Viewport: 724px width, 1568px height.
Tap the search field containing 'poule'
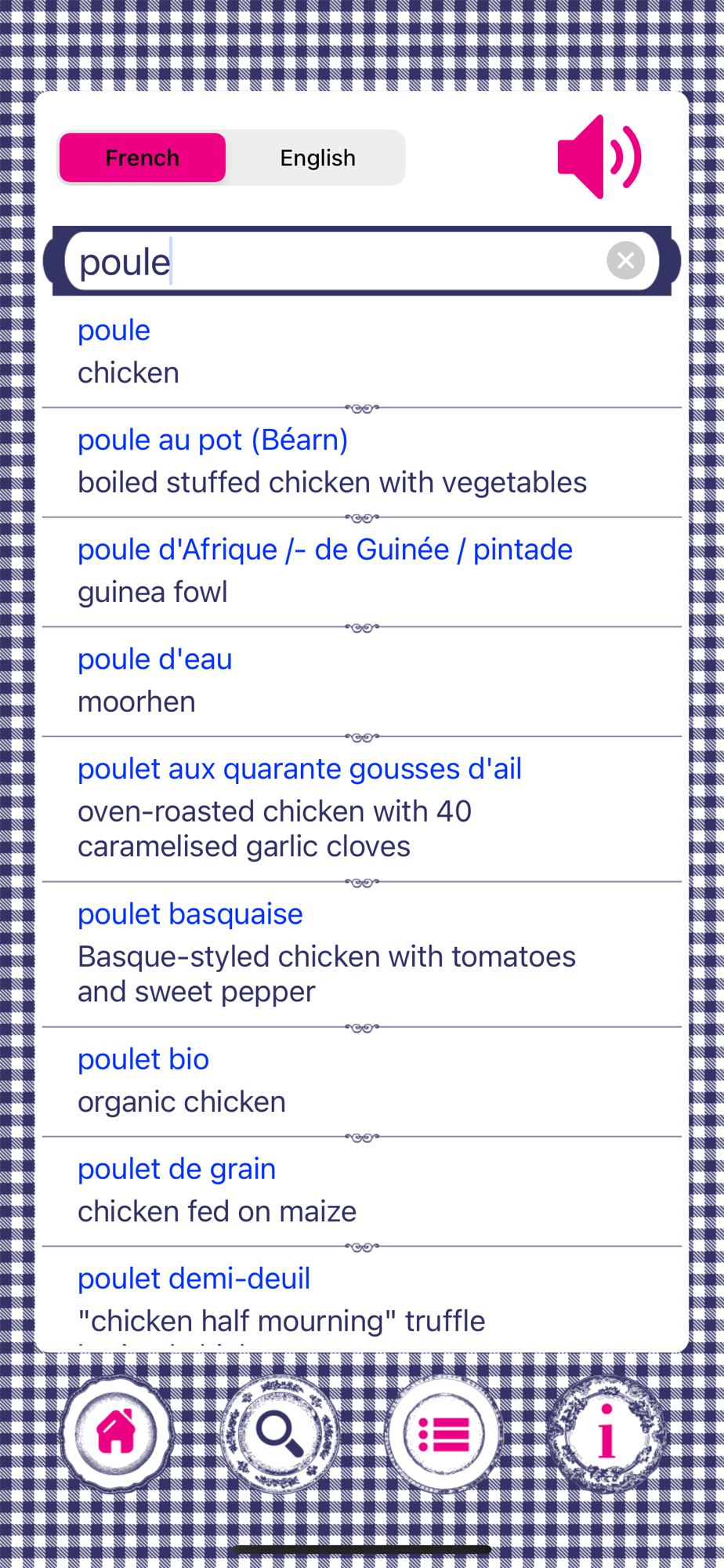tap(337, 261)
